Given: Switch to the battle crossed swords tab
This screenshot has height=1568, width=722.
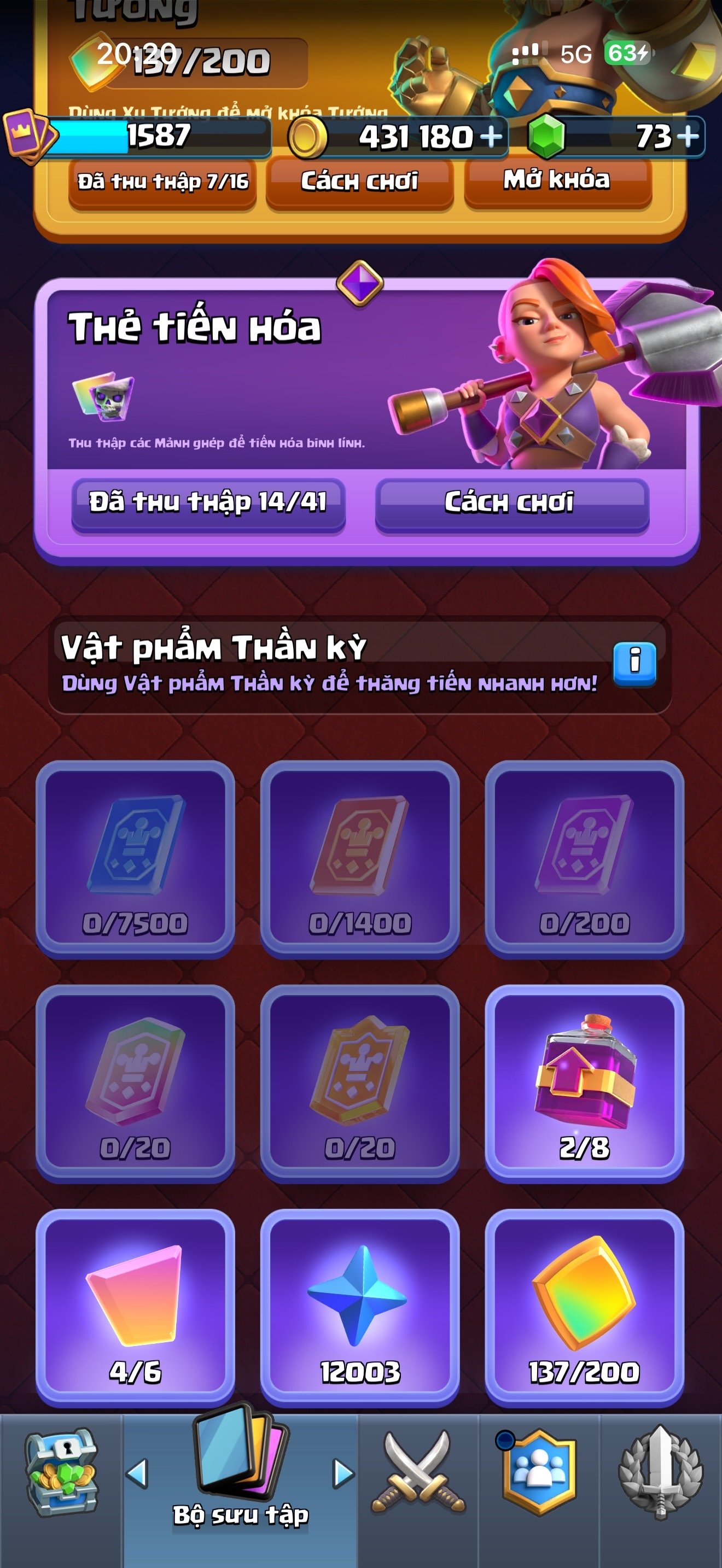Looking at the screenshot, I should (418, 1473).
